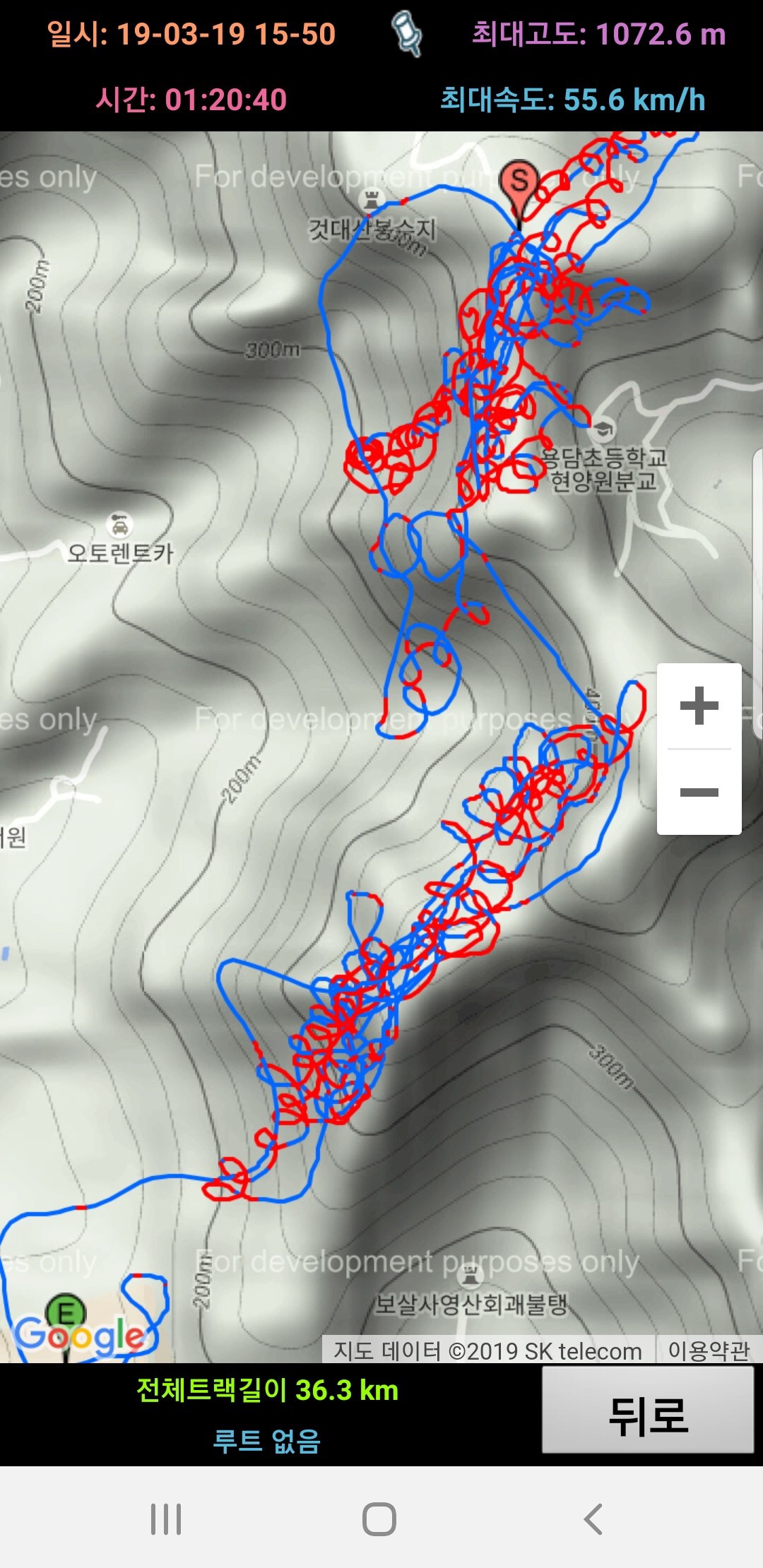
Task: Go to the home screen
Action: pyautogui.click(x=379, y=1519)
